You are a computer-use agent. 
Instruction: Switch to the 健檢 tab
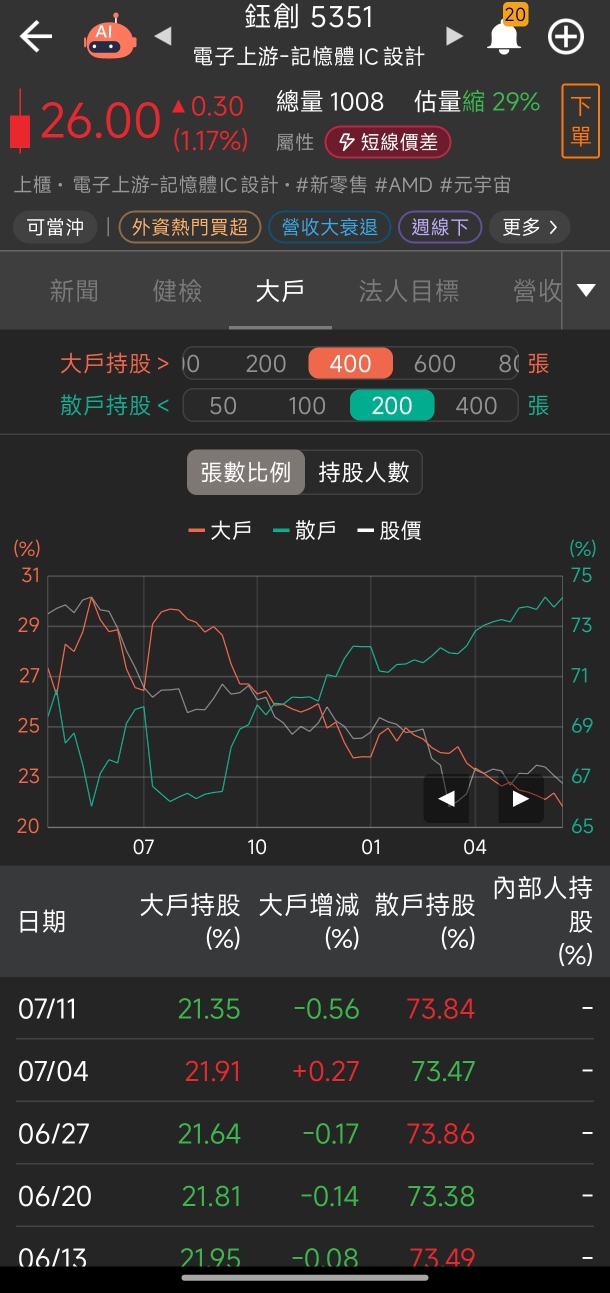pos(177,291)
